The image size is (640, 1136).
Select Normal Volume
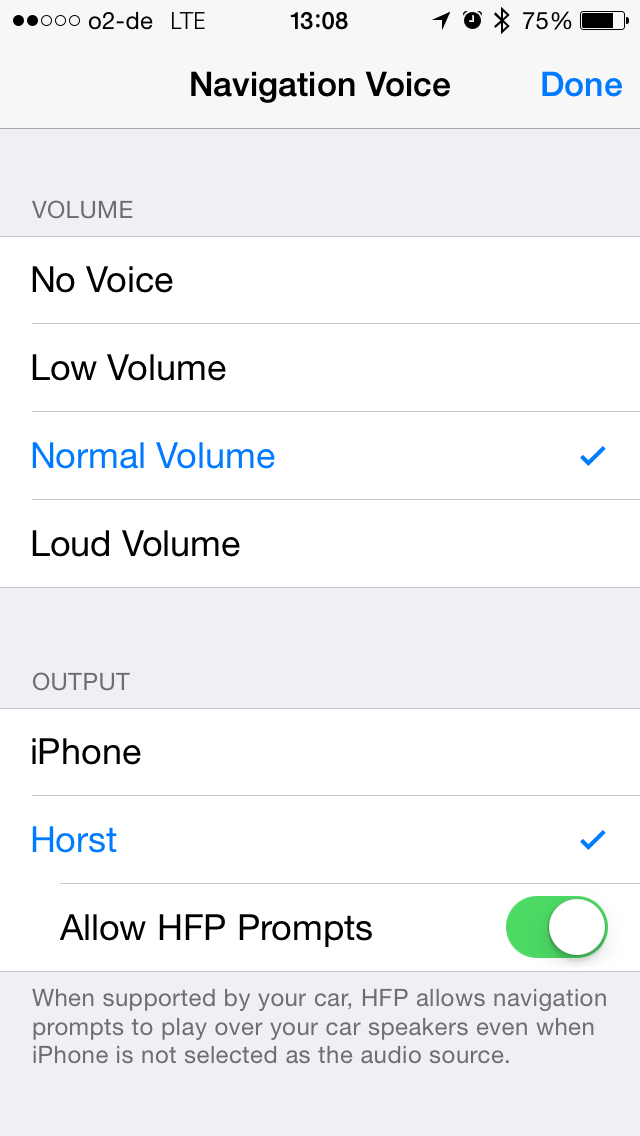point(320,456)
